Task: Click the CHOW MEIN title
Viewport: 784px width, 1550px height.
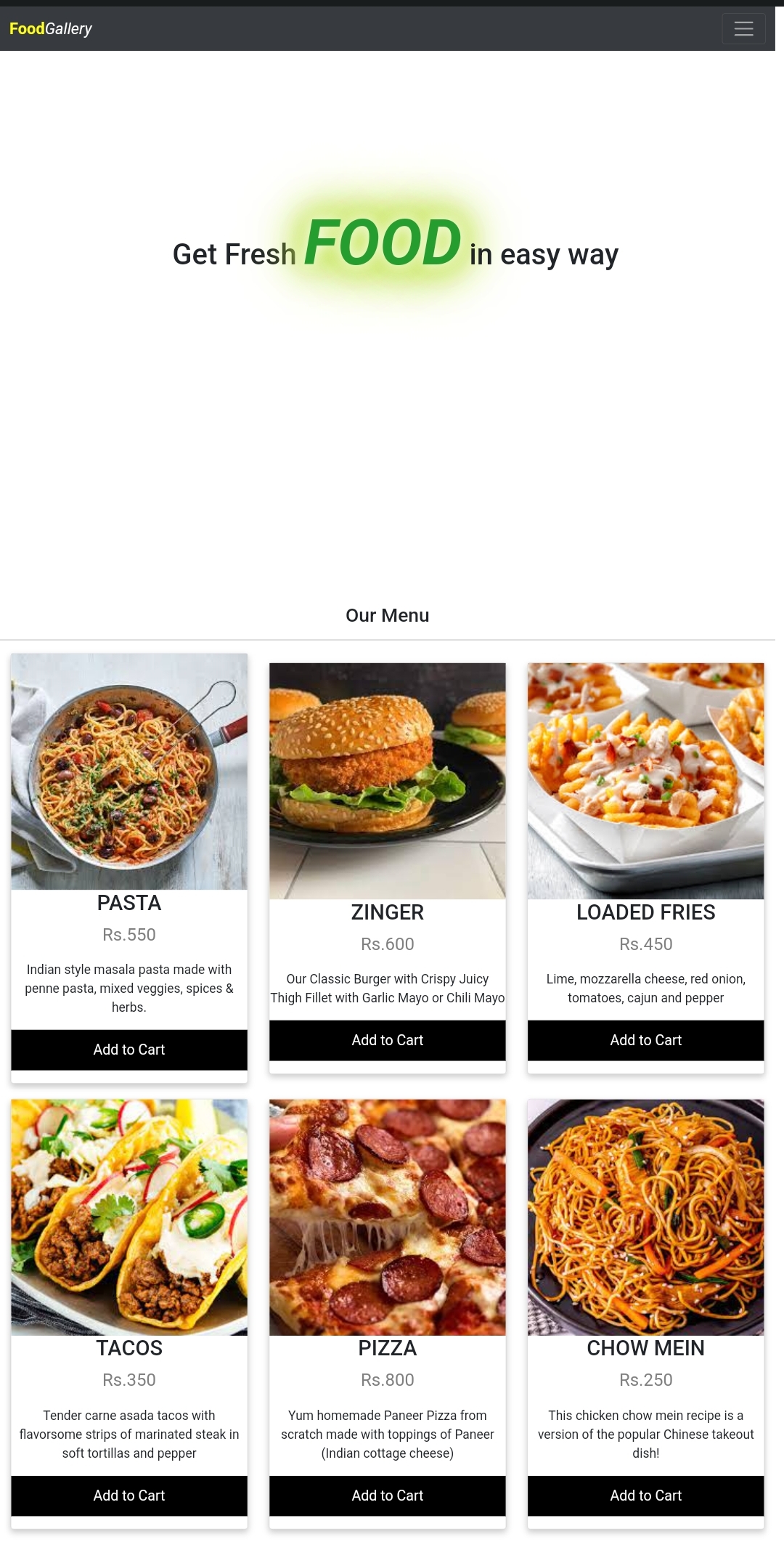Action: (645, 1348)
